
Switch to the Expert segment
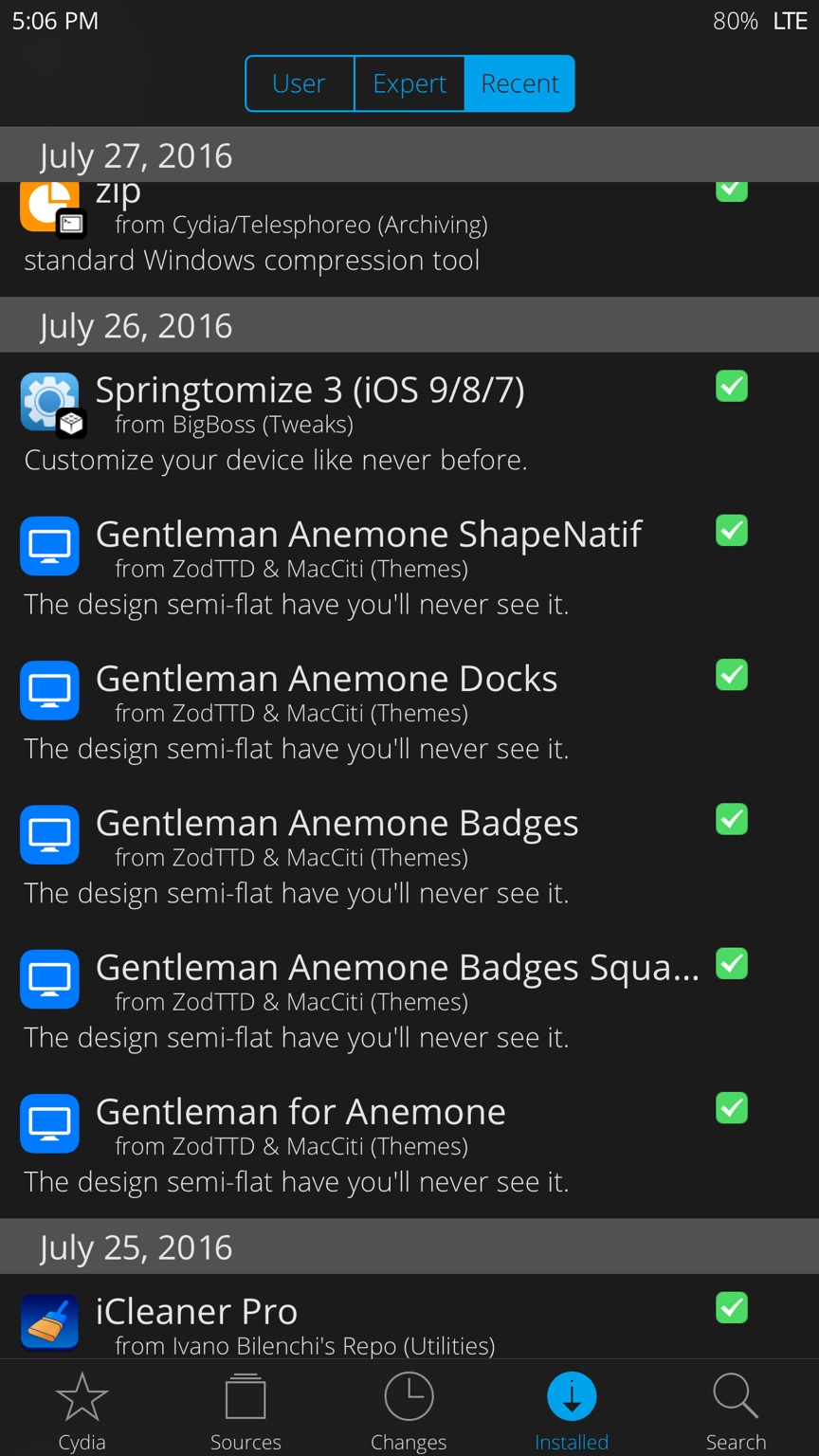click(x=409, y=83)
